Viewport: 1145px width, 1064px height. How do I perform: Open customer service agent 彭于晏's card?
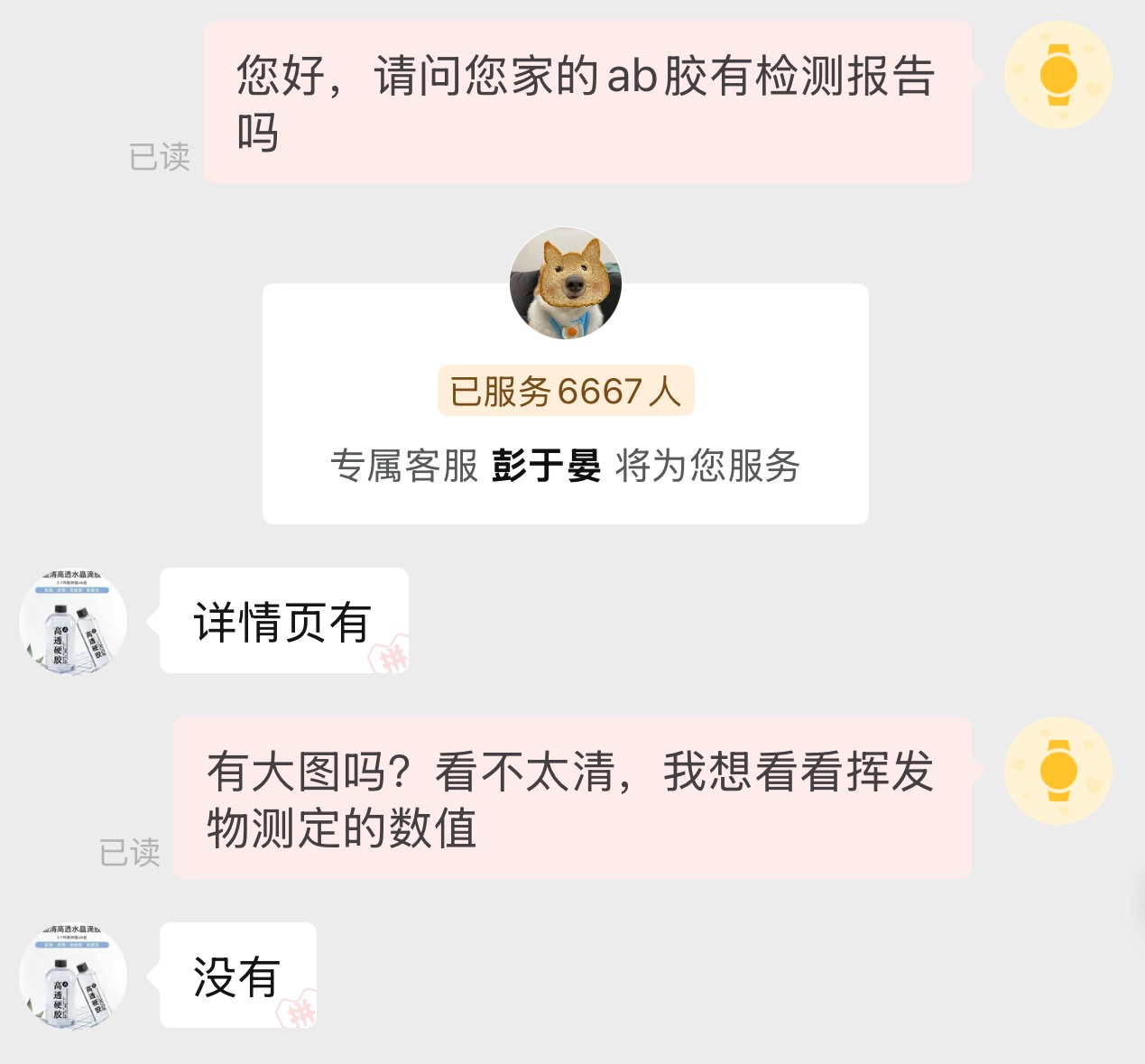point(565,403)
